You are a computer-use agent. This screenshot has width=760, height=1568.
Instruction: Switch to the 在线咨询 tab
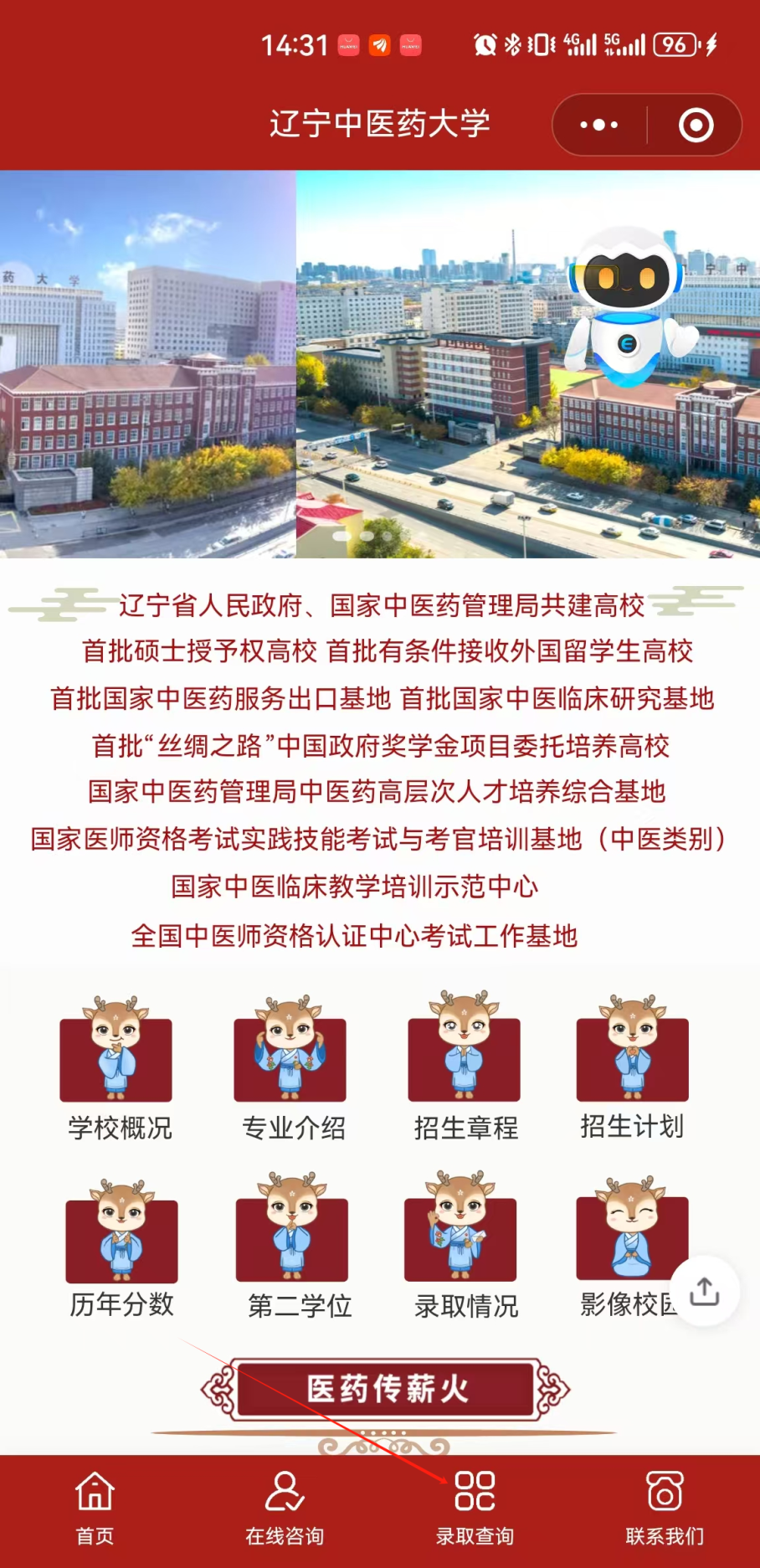pos(285,1508)
